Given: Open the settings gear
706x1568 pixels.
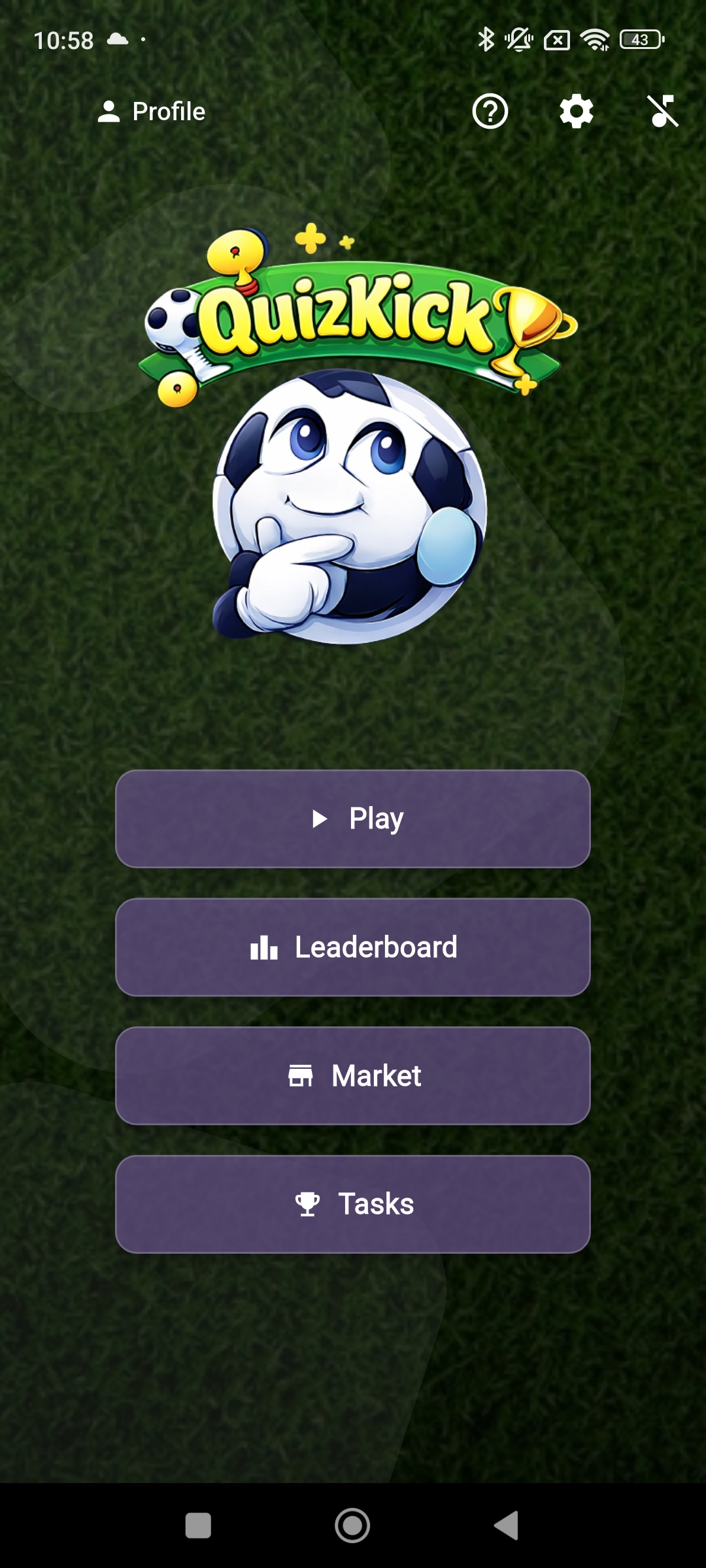Looking at the screenshot, I should coord(576,112).
